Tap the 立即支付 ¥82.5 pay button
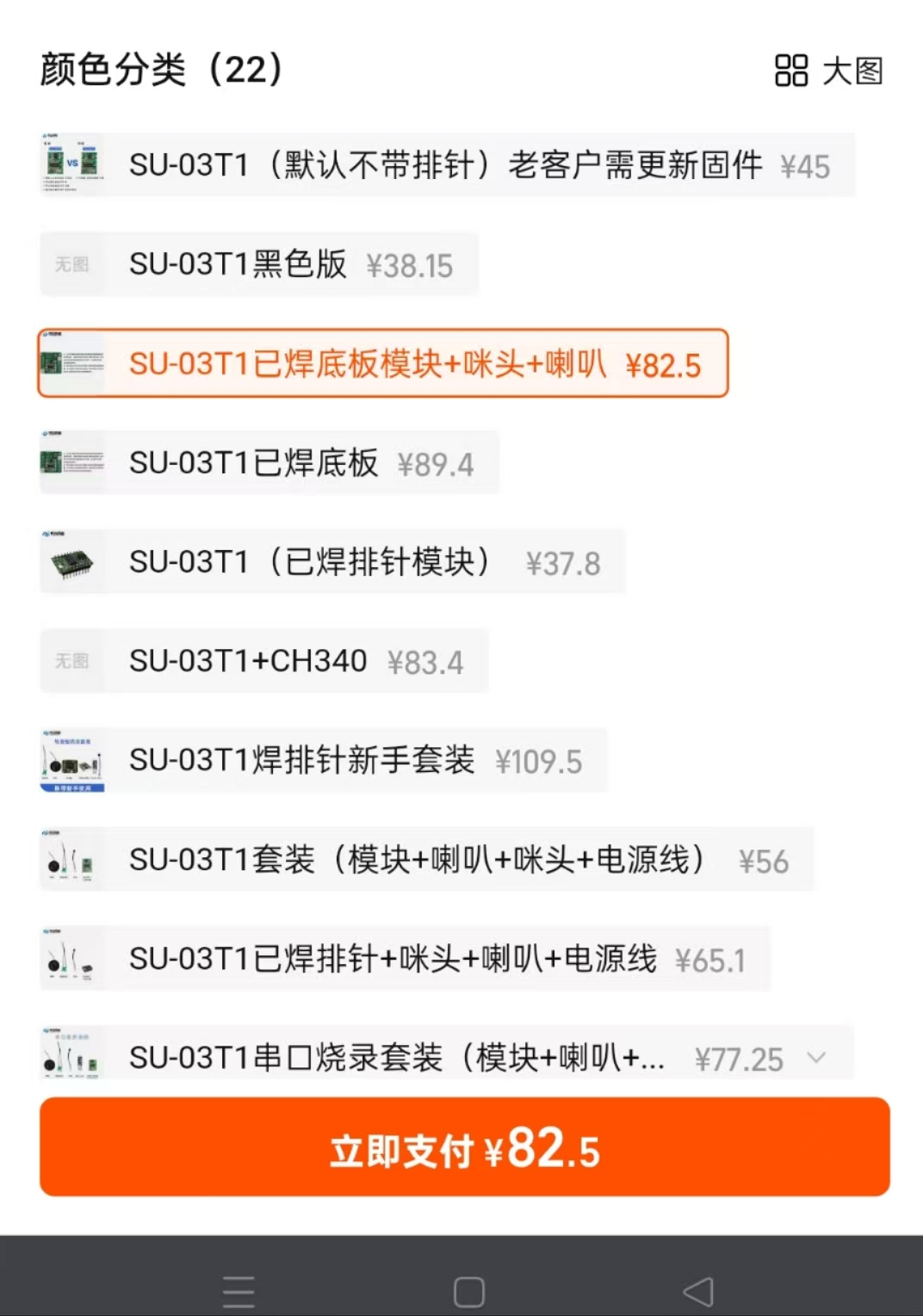The image size is (923, 1316). coord(461,1147)
